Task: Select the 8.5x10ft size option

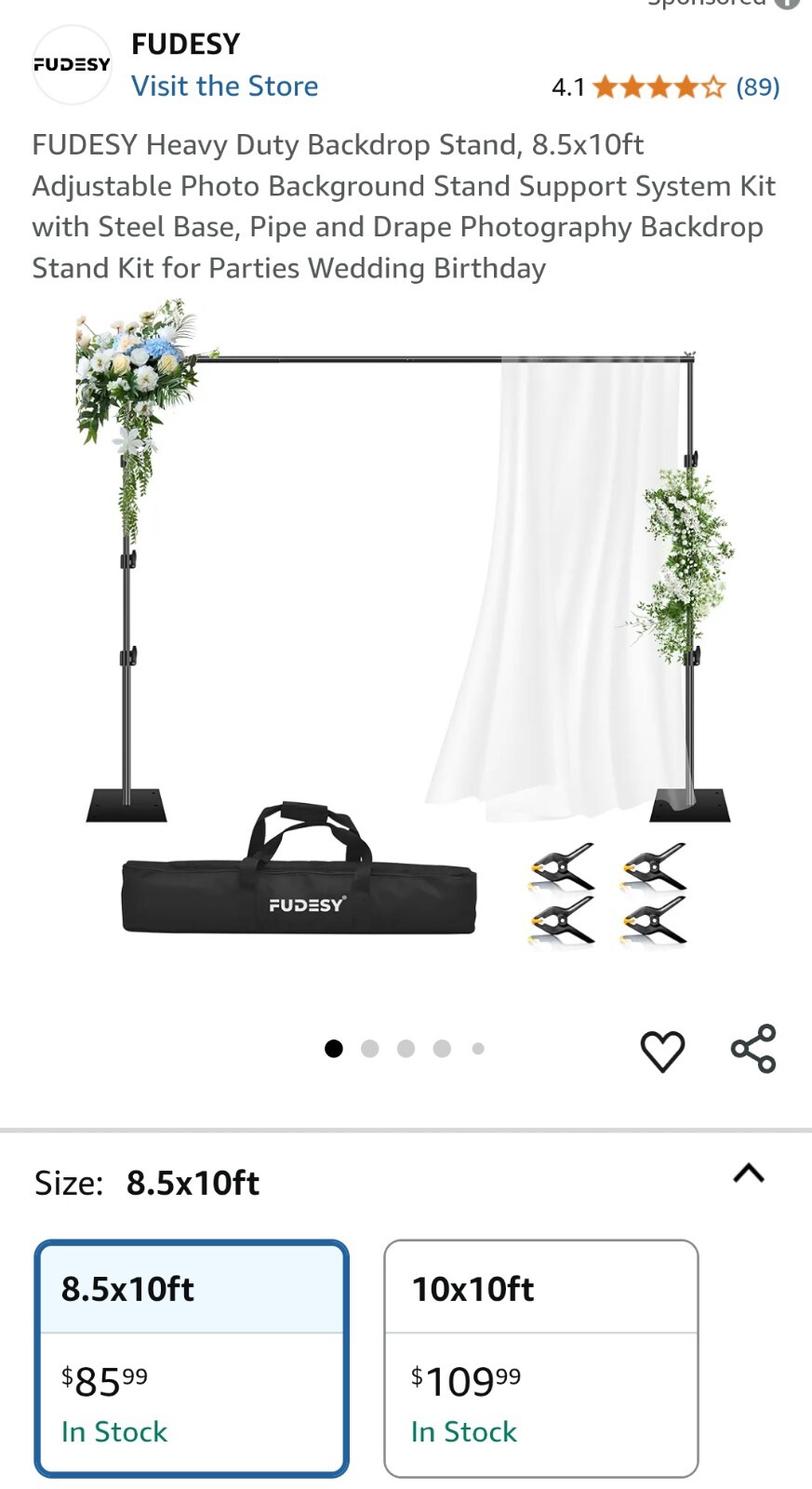Action: click(x=192, y=1358)
